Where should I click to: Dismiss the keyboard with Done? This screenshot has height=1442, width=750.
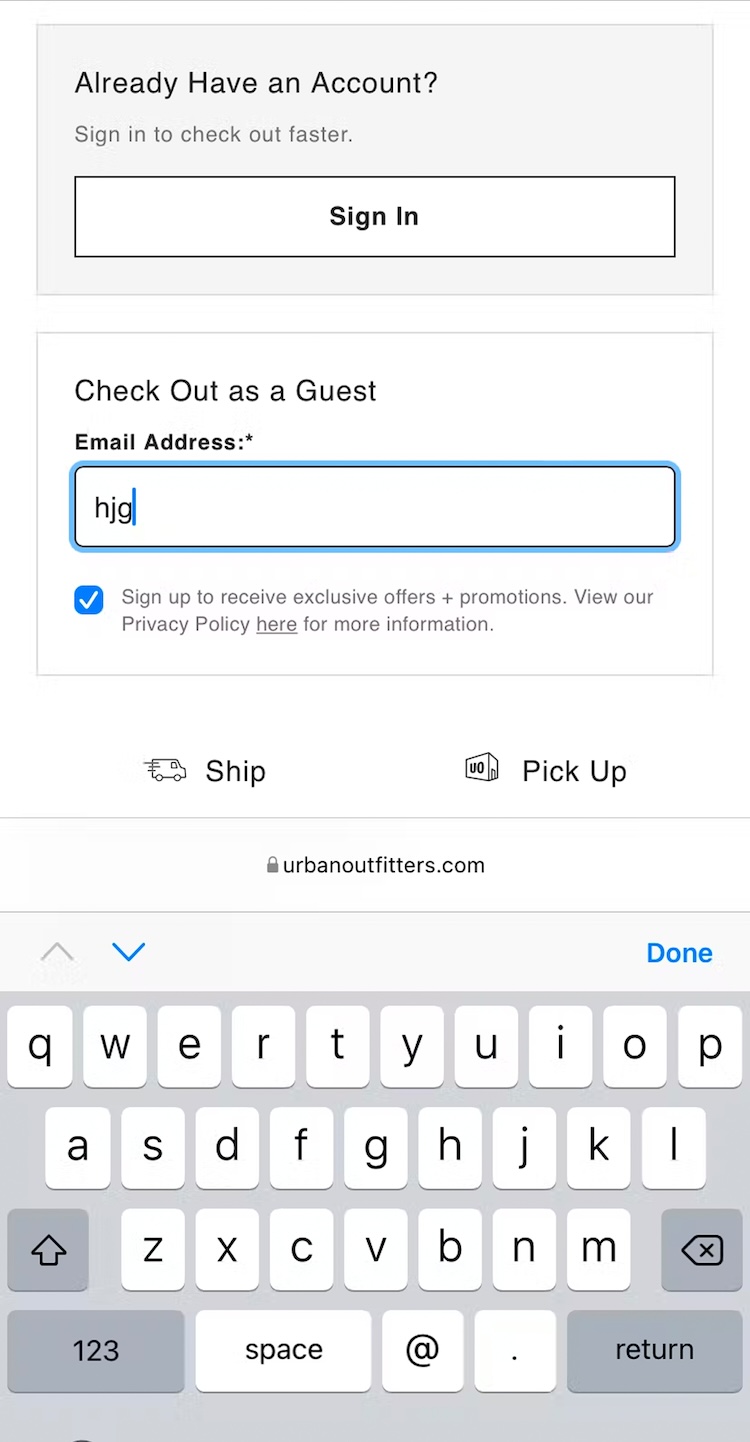679,953
